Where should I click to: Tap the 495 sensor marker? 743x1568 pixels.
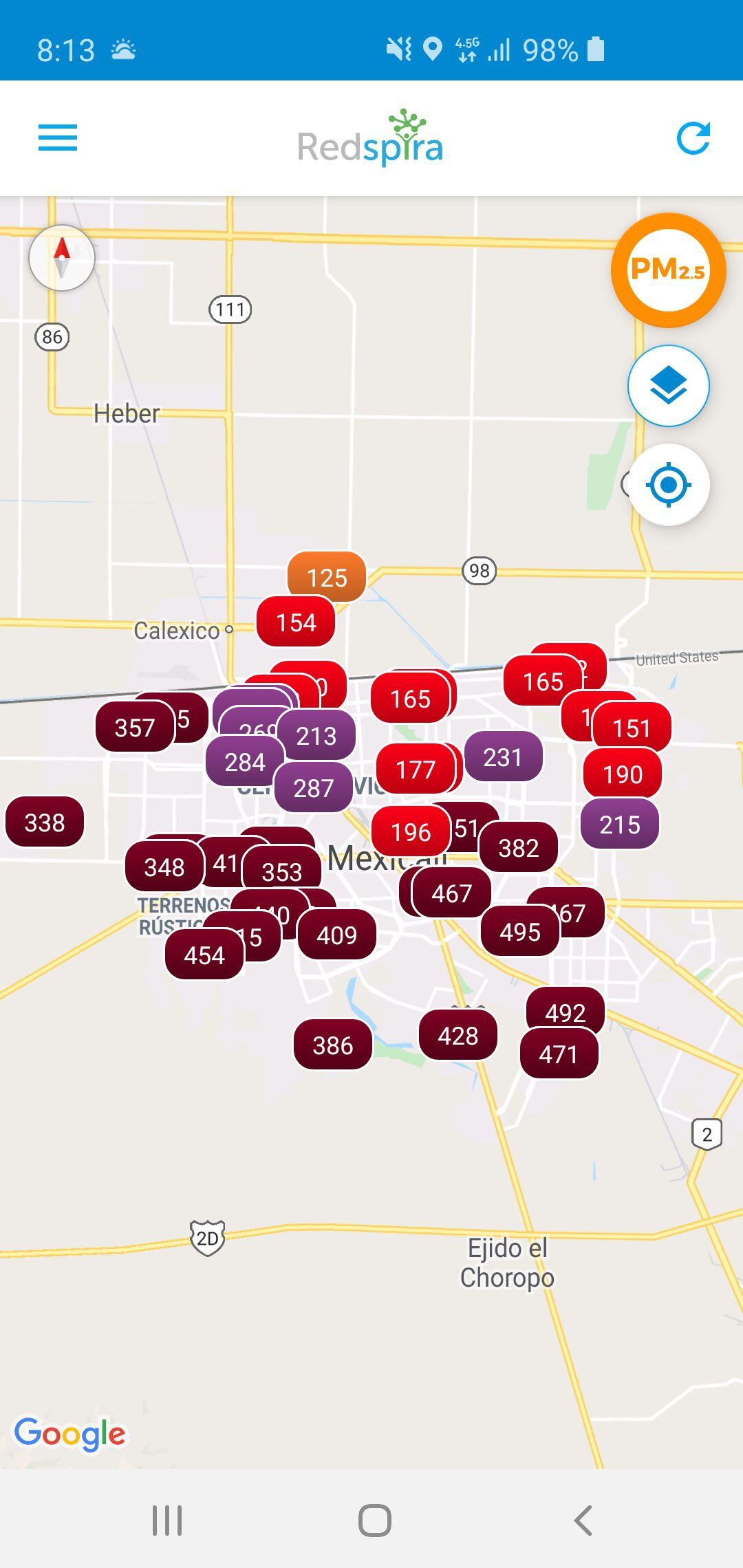point(519,932)
